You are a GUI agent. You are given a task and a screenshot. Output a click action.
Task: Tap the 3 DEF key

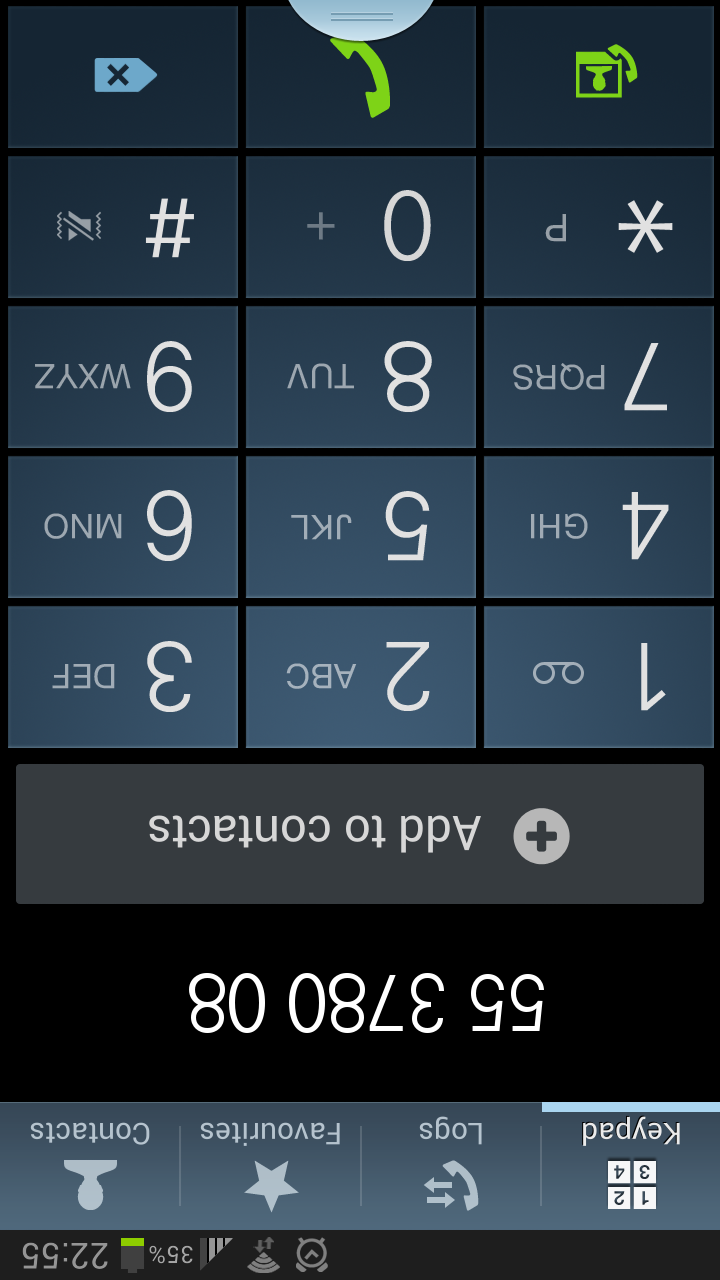click(123, 677)
